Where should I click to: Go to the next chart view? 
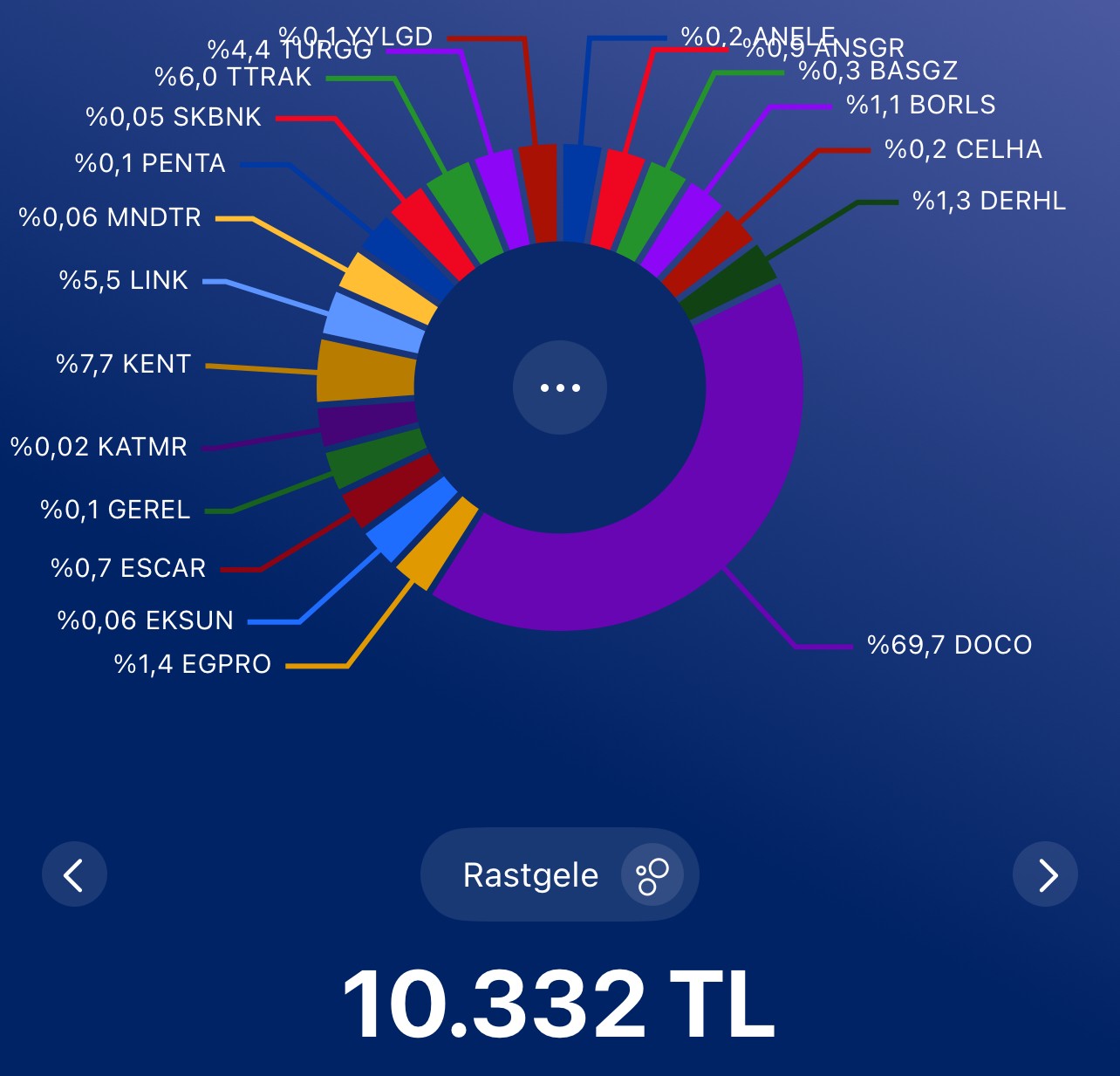(1046, 874)
